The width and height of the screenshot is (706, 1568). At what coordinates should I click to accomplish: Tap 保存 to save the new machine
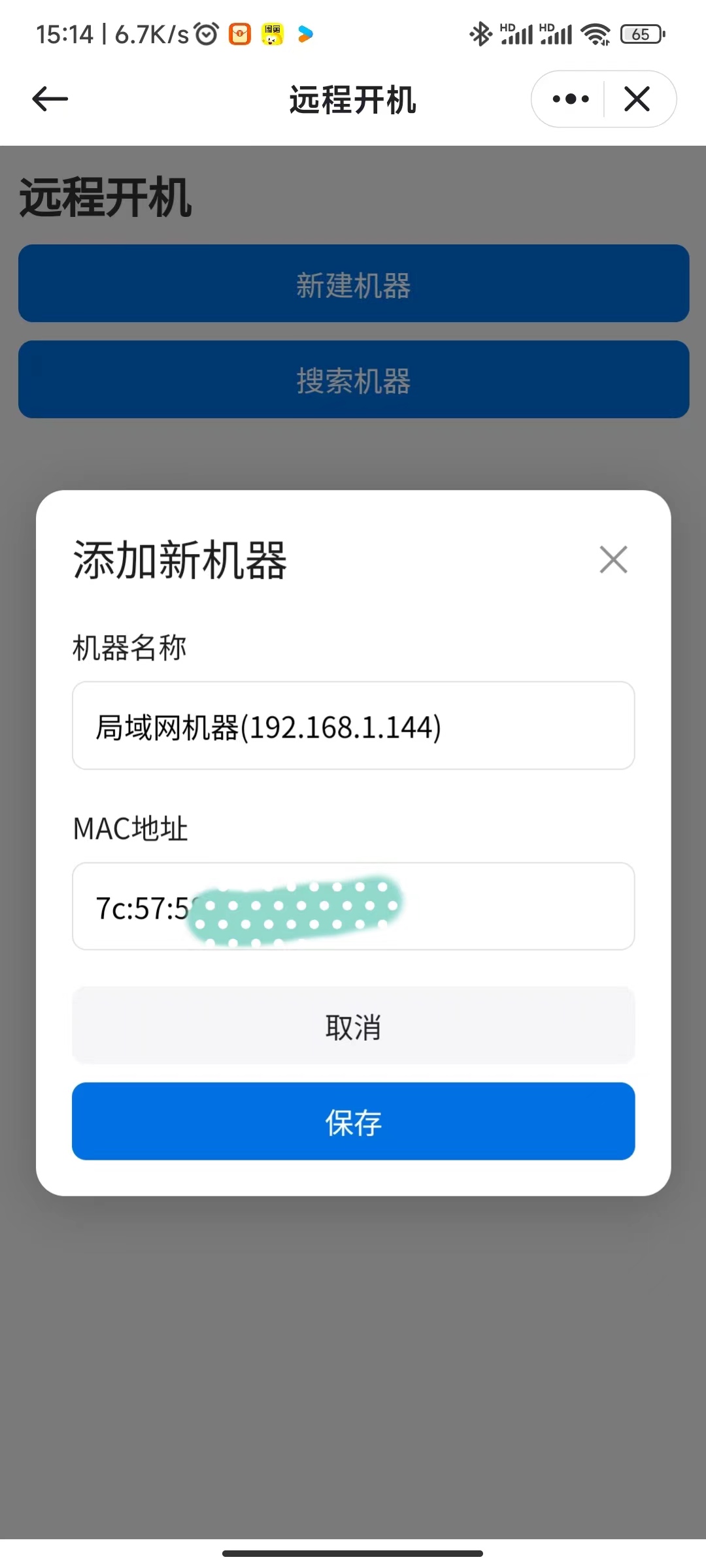[x=353, y=1122]
